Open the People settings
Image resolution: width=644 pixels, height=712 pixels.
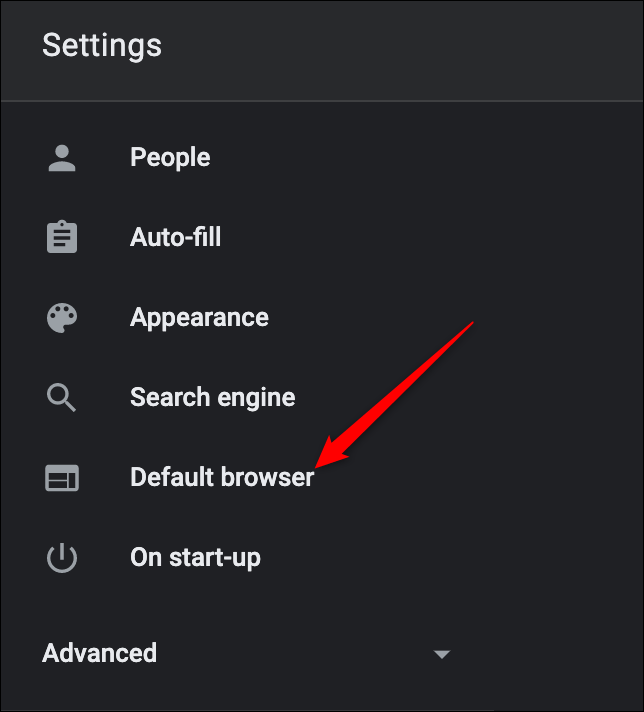169,158
